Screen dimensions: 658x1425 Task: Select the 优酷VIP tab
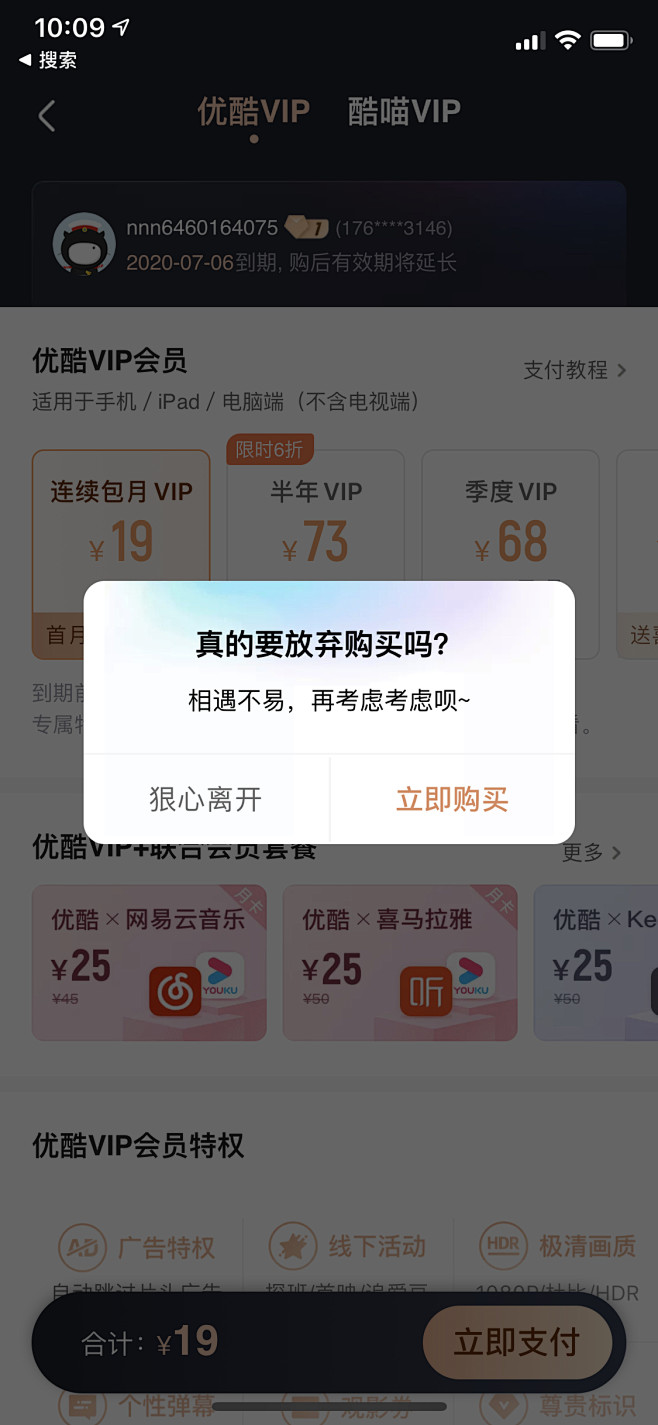tap(254, 111)
